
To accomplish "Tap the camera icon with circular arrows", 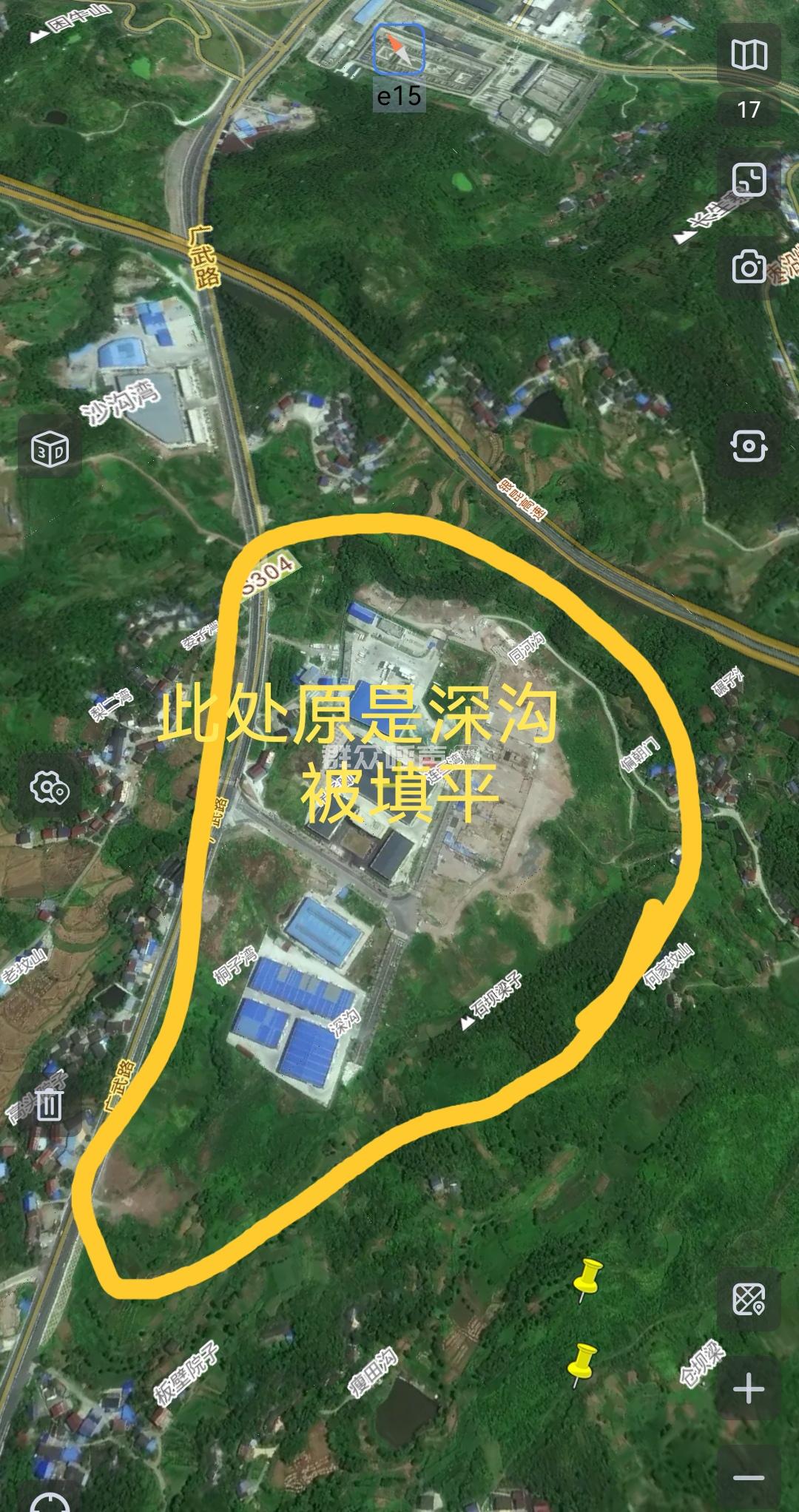I will (x=749, y=446).
